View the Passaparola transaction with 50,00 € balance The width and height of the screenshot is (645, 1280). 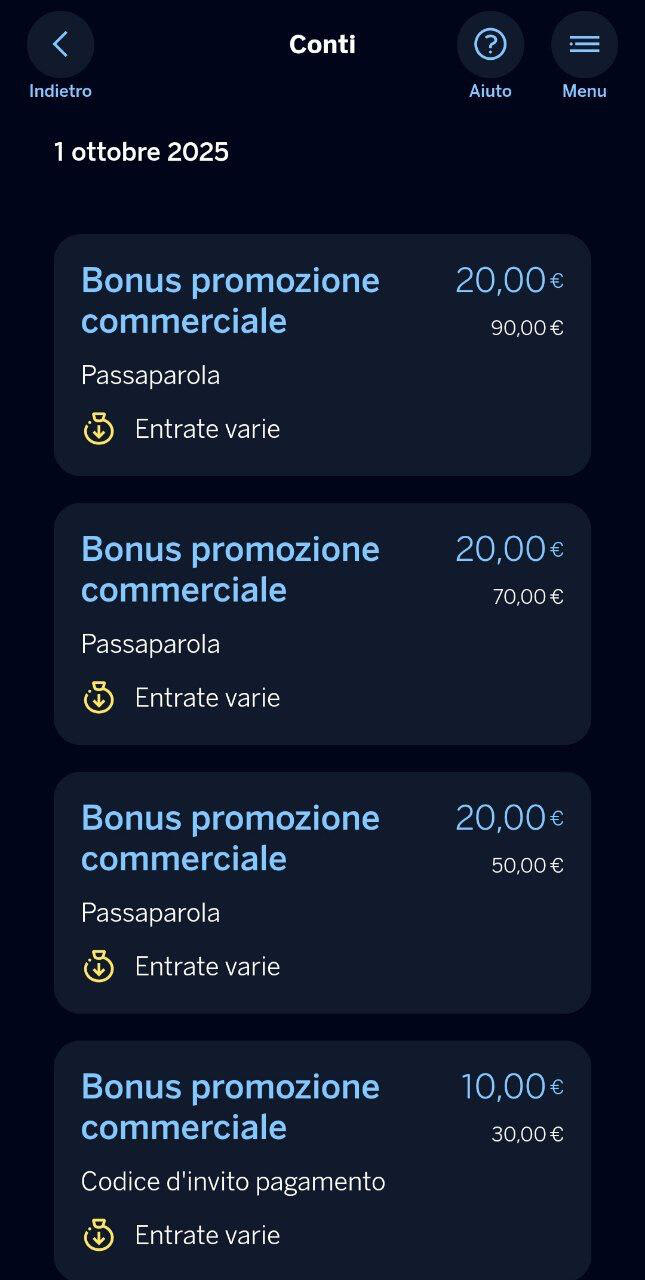(322, 892)
